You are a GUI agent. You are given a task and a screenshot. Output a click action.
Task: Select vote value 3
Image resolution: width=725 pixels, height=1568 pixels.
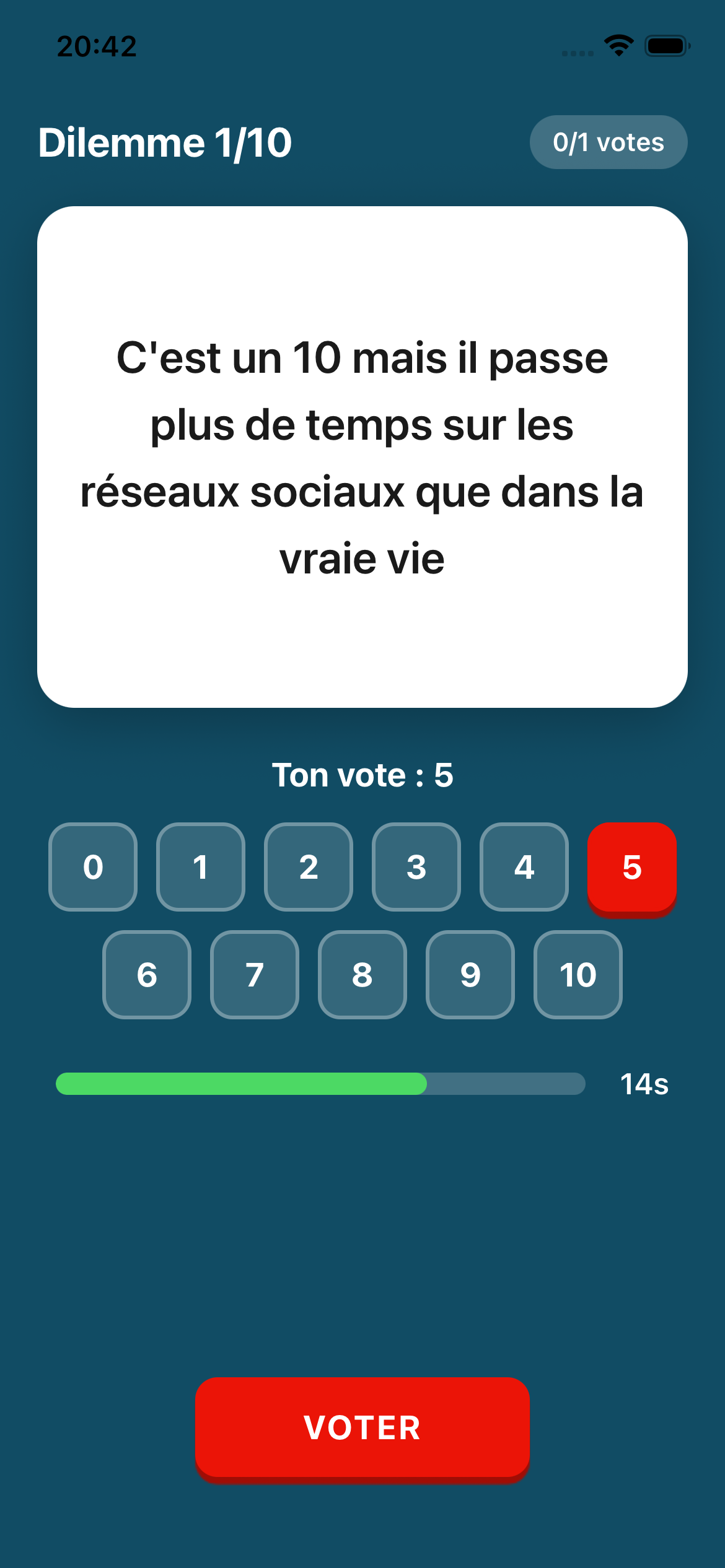pos(416,866)
